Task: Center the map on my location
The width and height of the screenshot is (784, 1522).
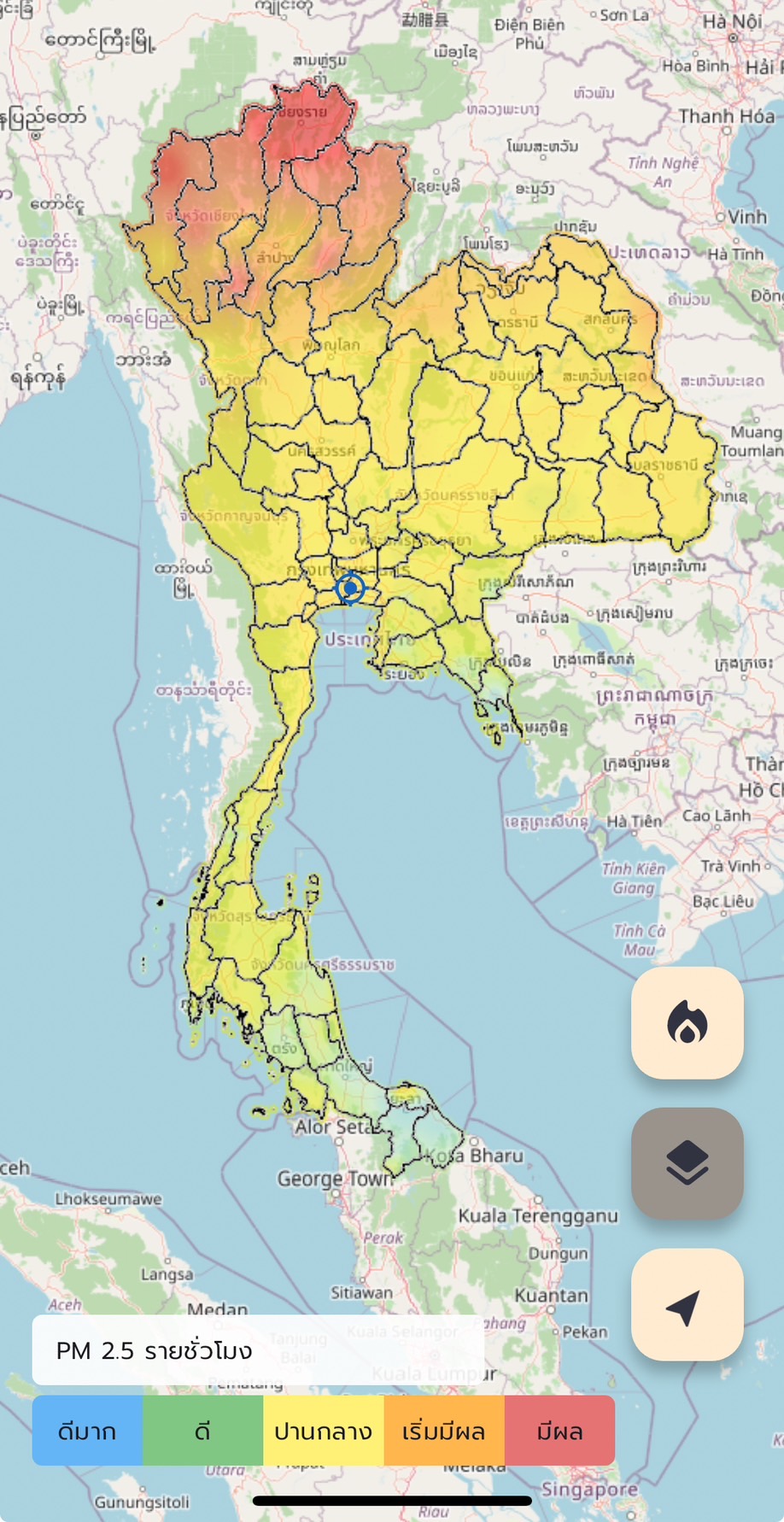Action: pyautogui.click(x=687, y=1304)
